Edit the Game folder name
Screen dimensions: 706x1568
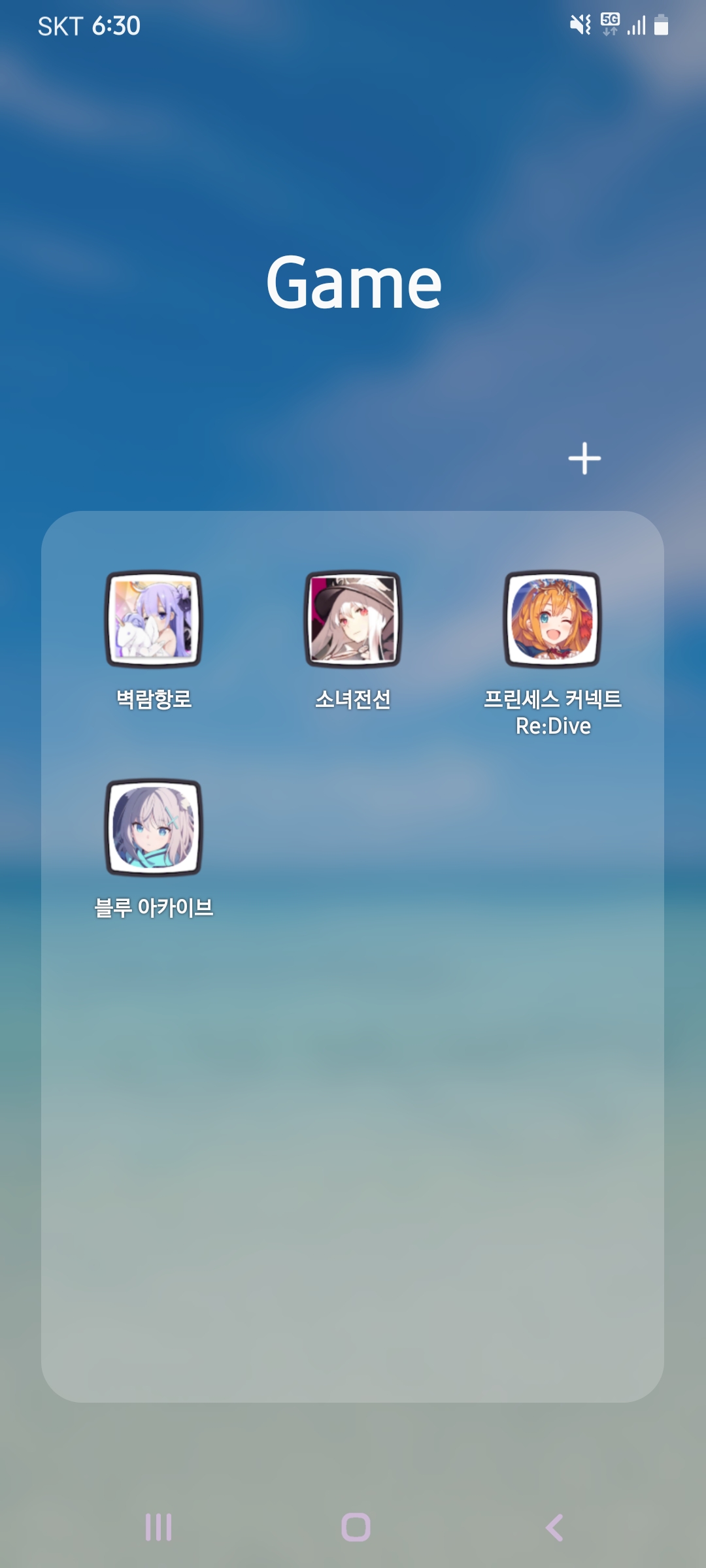[353, 283]
